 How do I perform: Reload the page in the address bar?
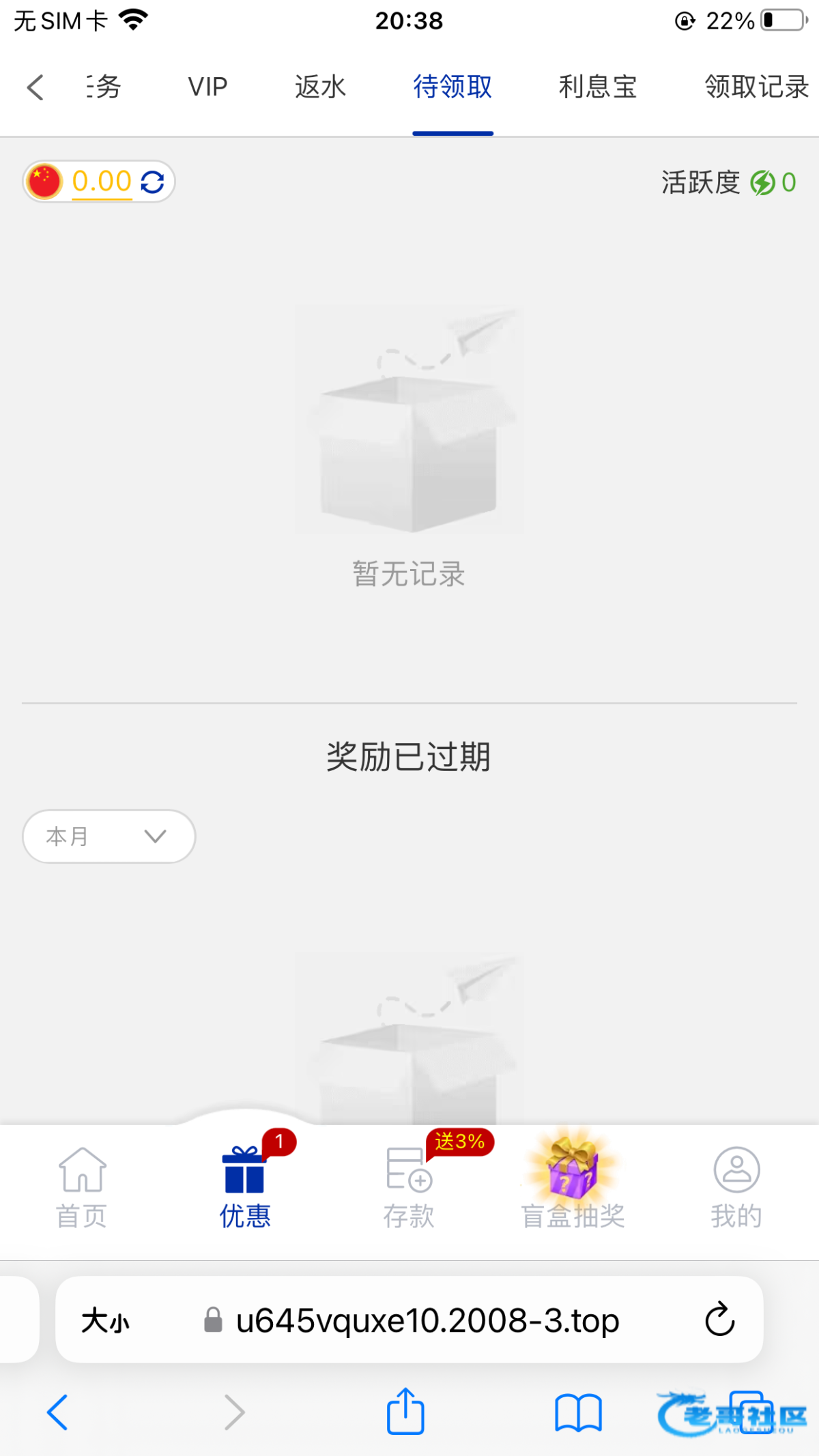[x=719, y=1320]
